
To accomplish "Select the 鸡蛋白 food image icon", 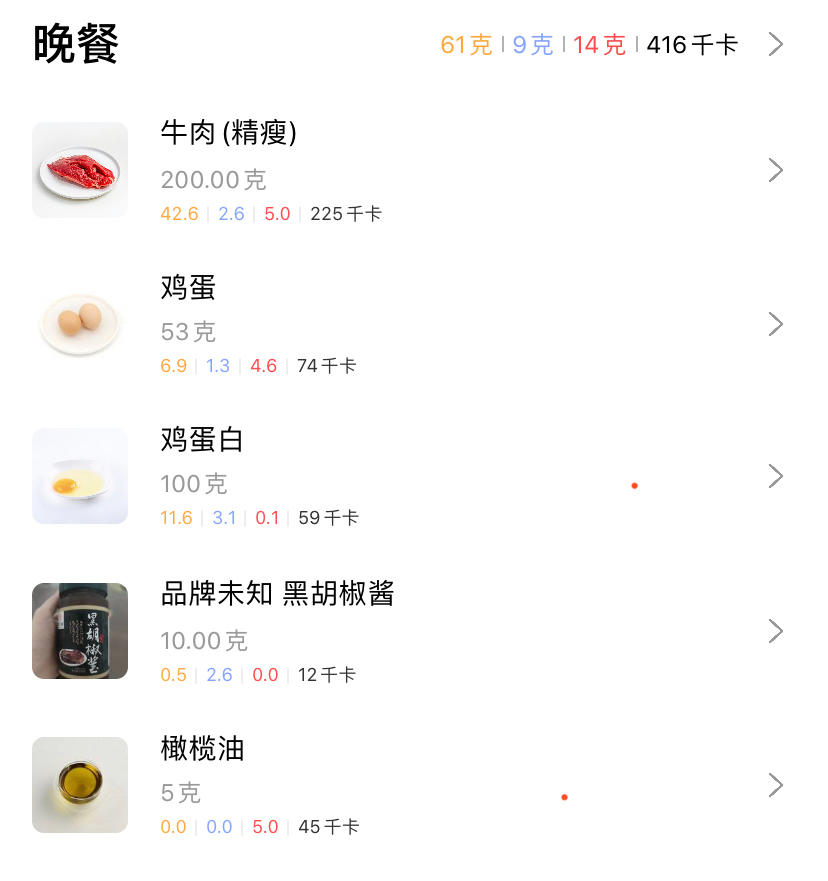I will (x=80, y=476).
